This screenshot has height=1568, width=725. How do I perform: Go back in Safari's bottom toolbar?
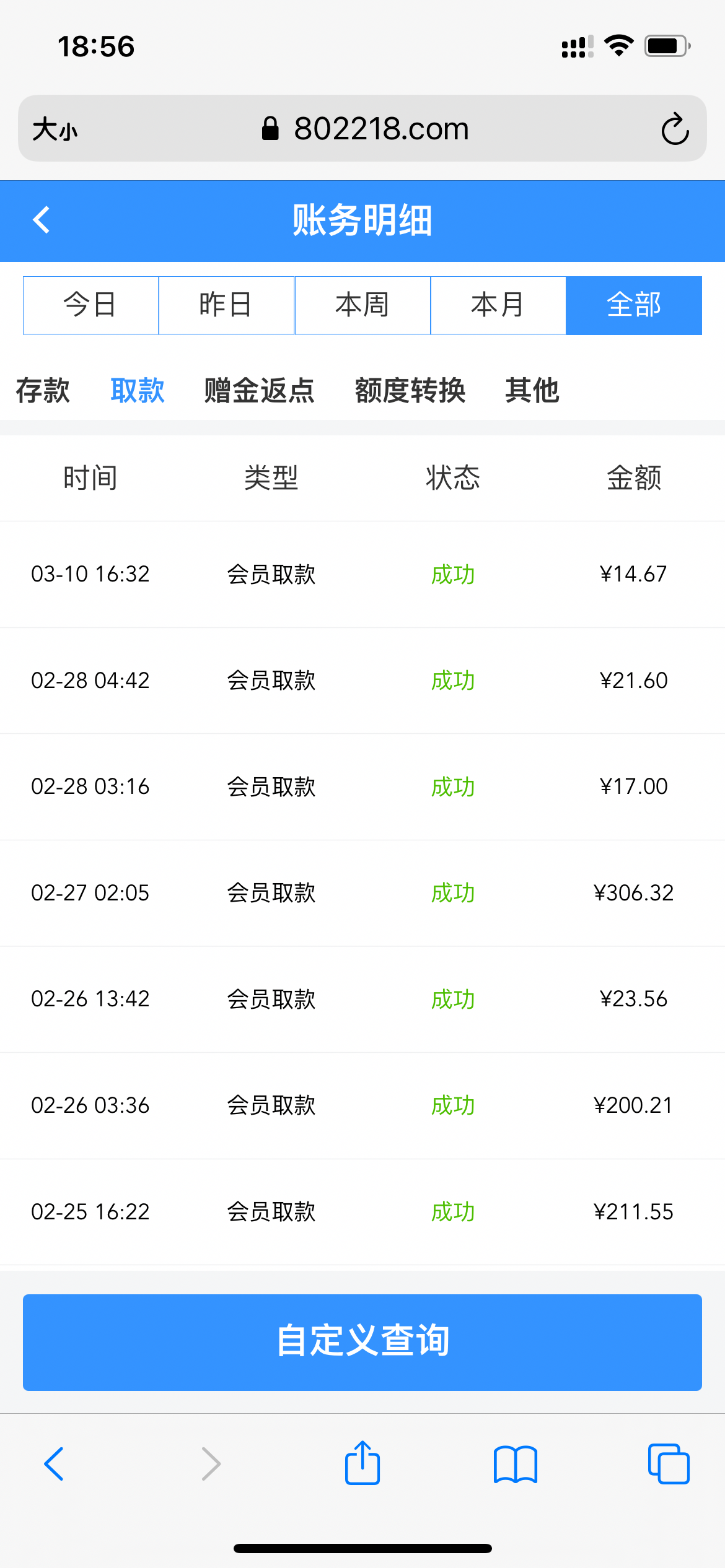55,1464
